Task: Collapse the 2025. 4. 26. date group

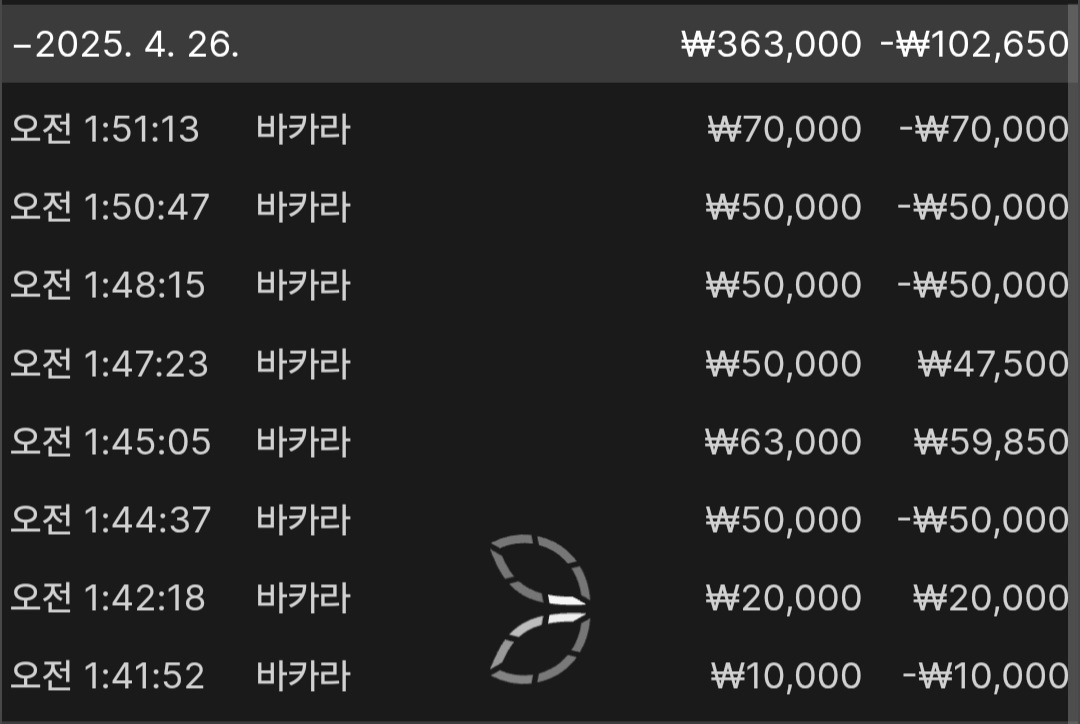Action: pos(125,45)
